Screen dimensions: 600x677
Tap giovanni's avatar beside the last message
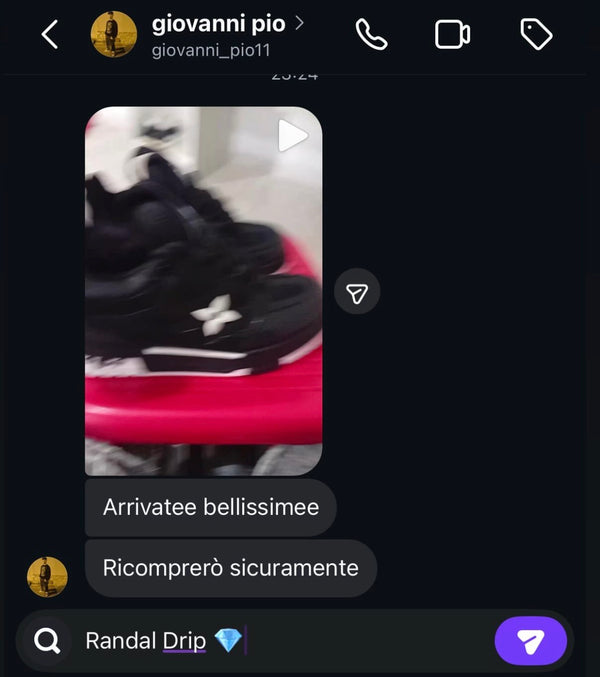click(47, 577)
